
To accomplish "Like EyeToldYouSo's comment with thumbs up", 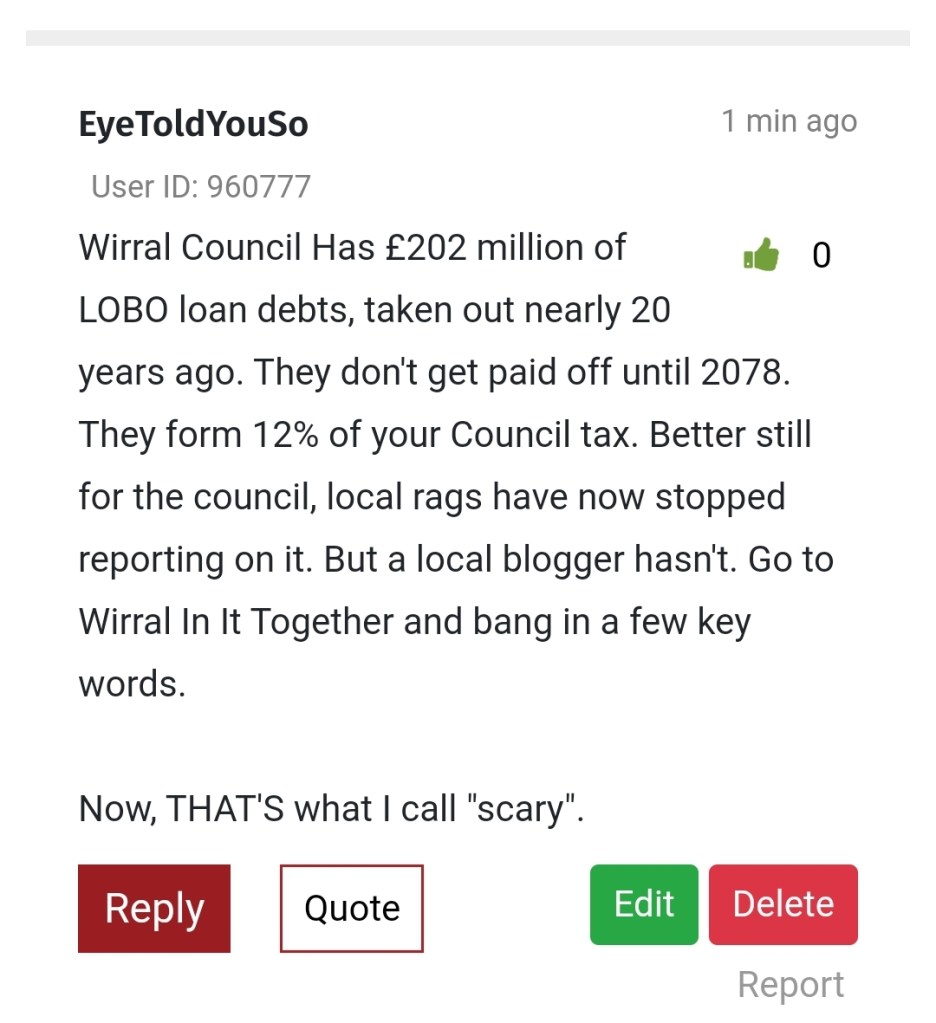I will coord(761,255).
